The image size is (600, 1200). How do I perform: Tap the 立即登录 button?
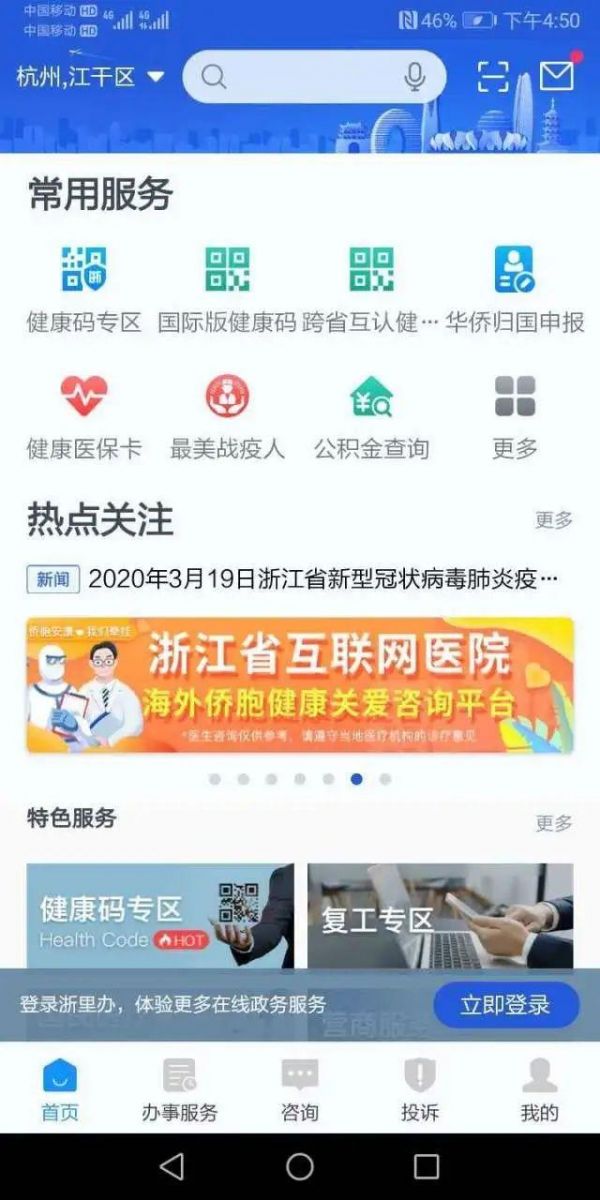(506, 1005)
